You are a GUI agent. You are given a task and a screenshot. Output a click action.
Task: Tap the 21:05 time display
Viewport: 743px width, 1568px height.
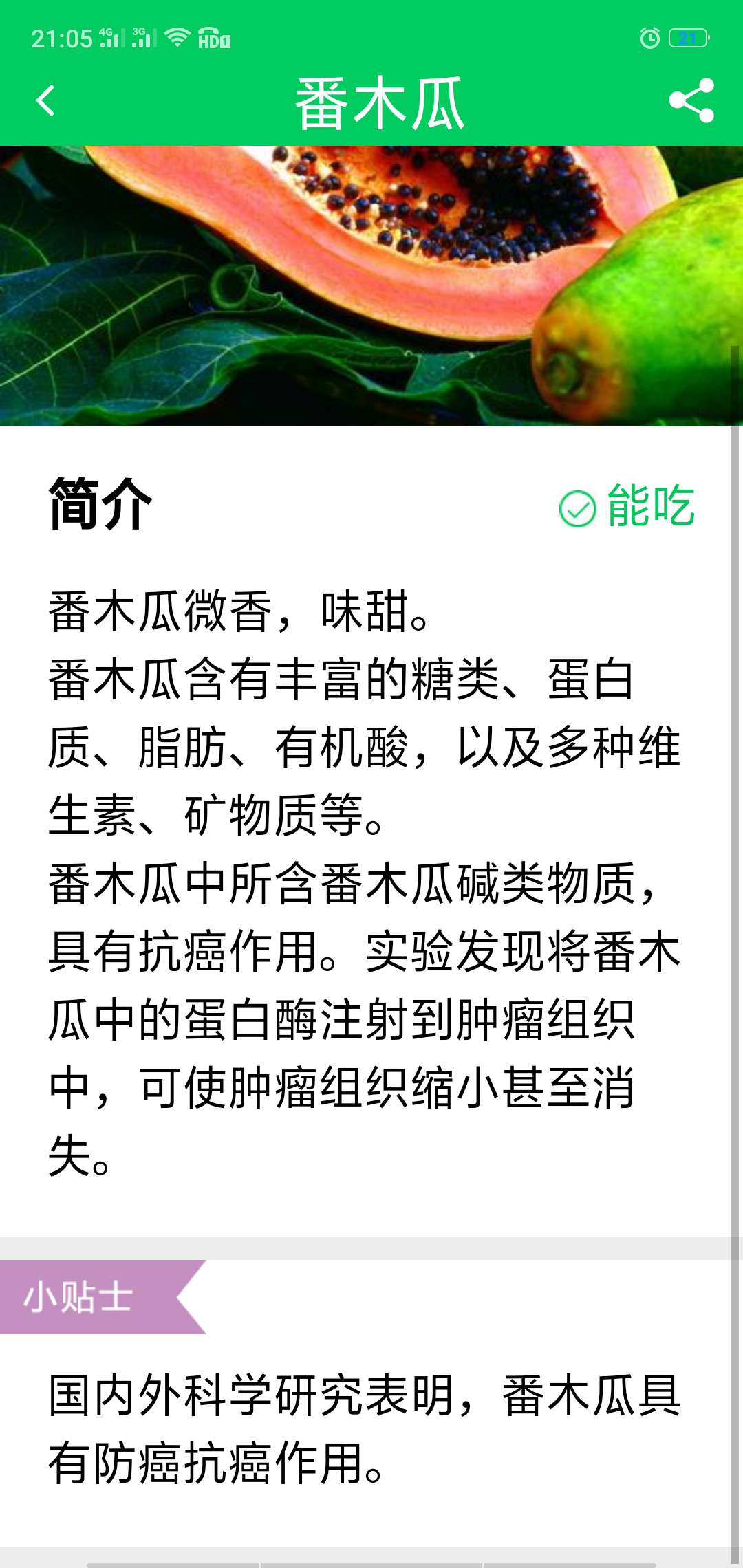click(61, 38)
